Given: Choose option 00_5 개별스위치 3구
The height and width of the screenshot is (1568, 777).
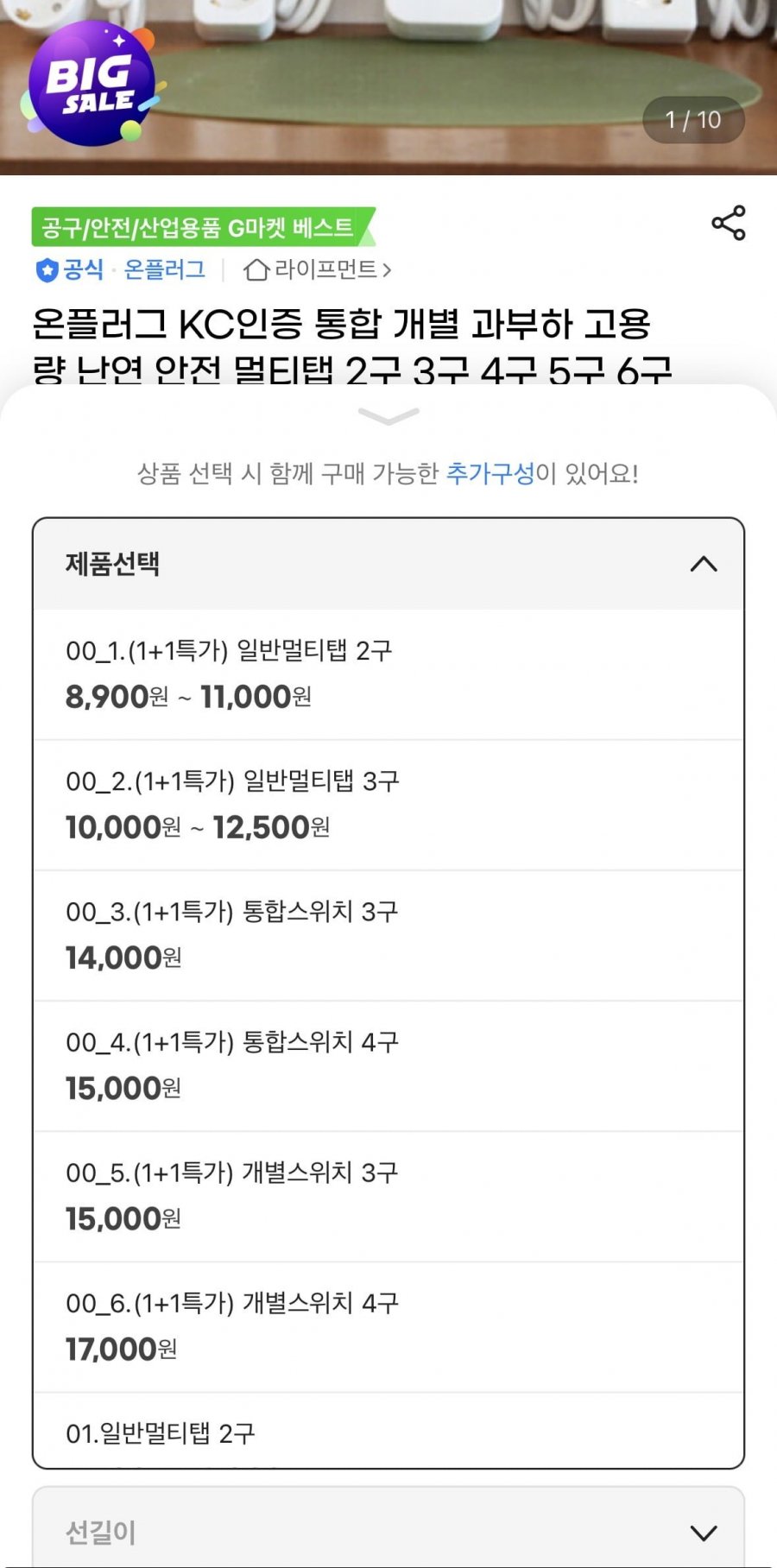Looking at the screenshot, I should [x=388, y=1197].
